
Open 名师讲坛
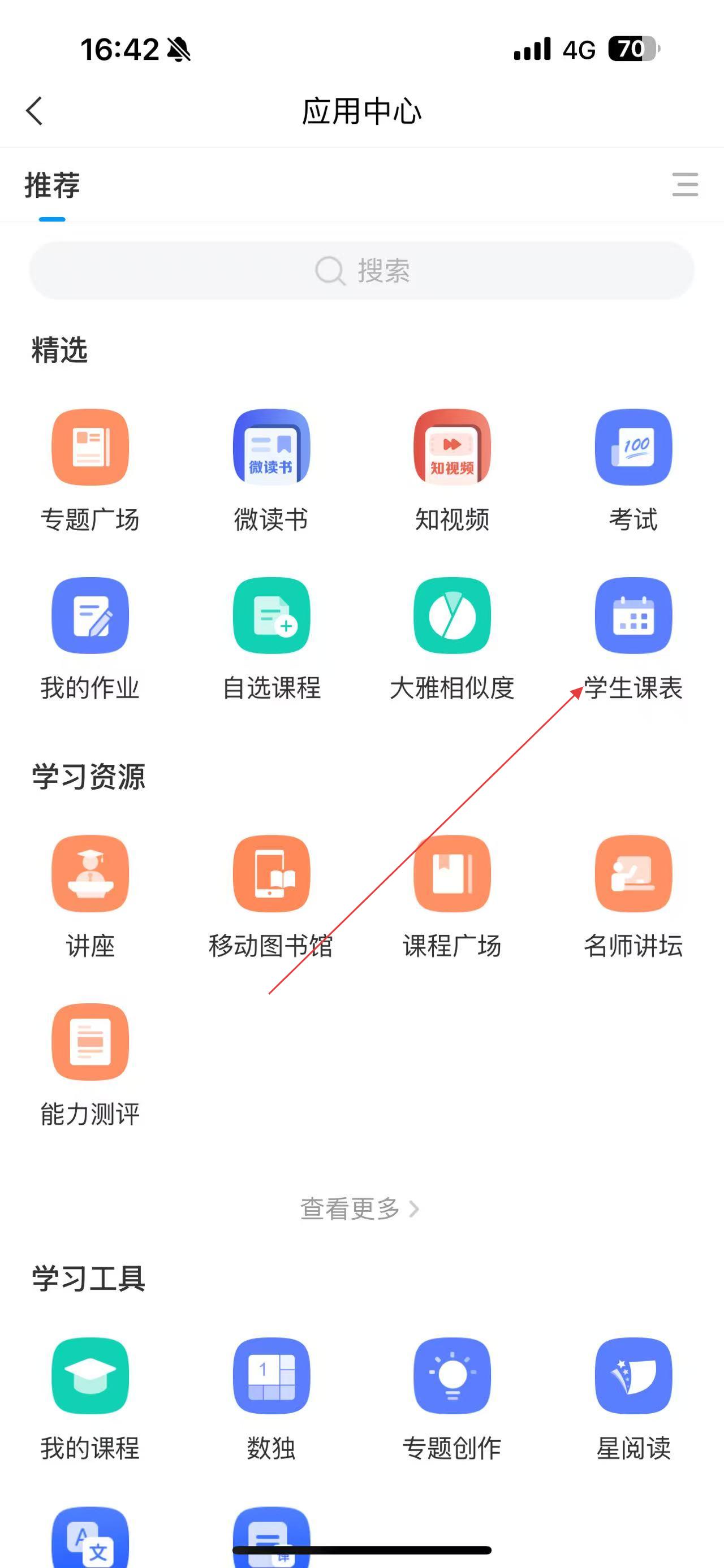click(x=633, y=873)
